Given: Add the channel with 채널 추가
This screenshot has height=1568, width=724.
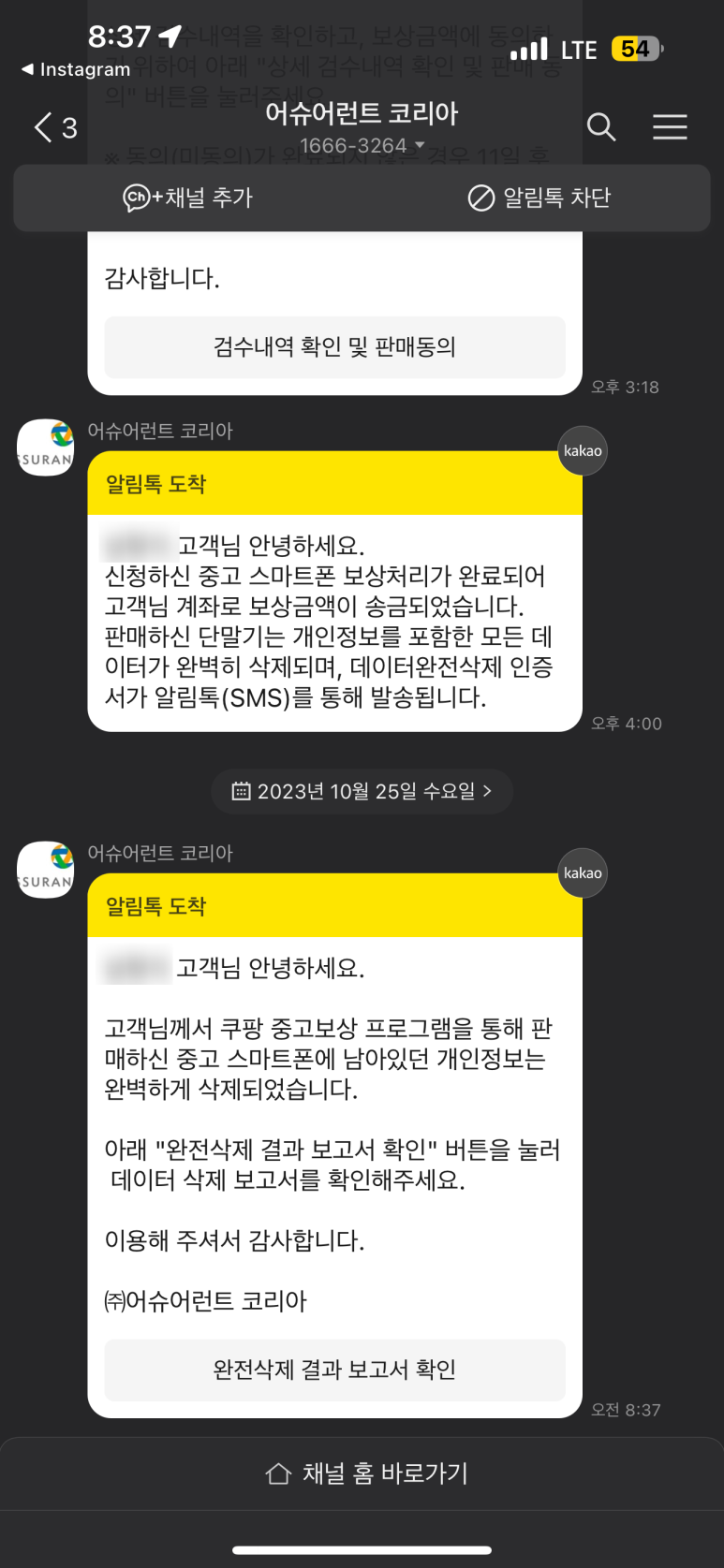Looking at the screenshot, I should click(x=188, y=198).
